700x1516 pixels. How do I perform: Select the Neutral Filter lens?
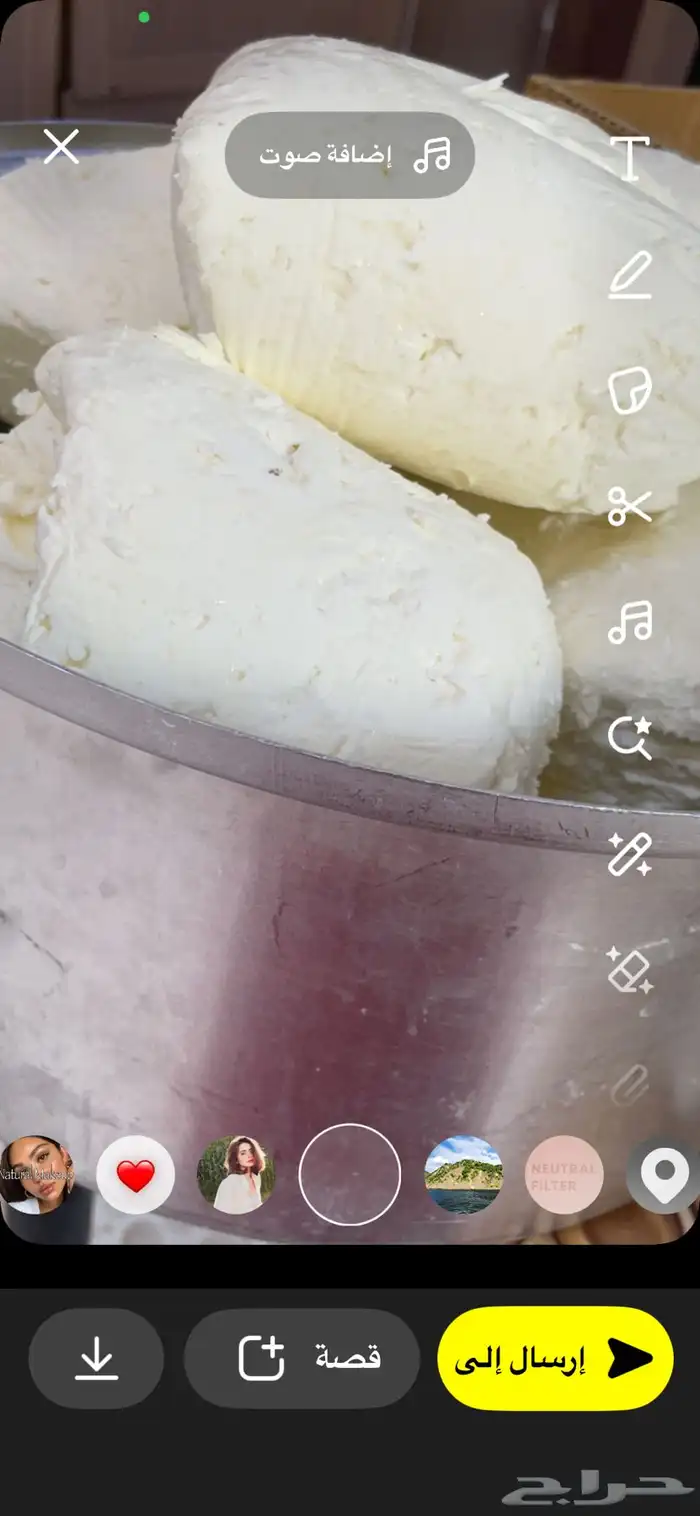click(x=564, y=1175)
